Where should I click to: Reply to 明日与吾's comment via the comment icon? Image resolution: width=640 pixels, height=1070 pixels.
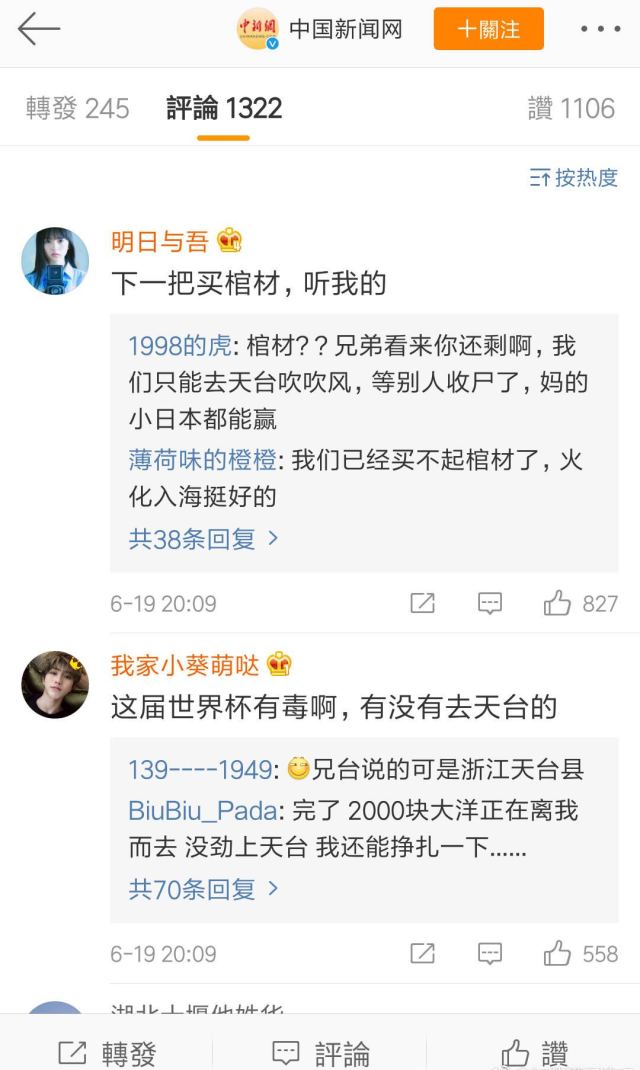click(489, 603)
